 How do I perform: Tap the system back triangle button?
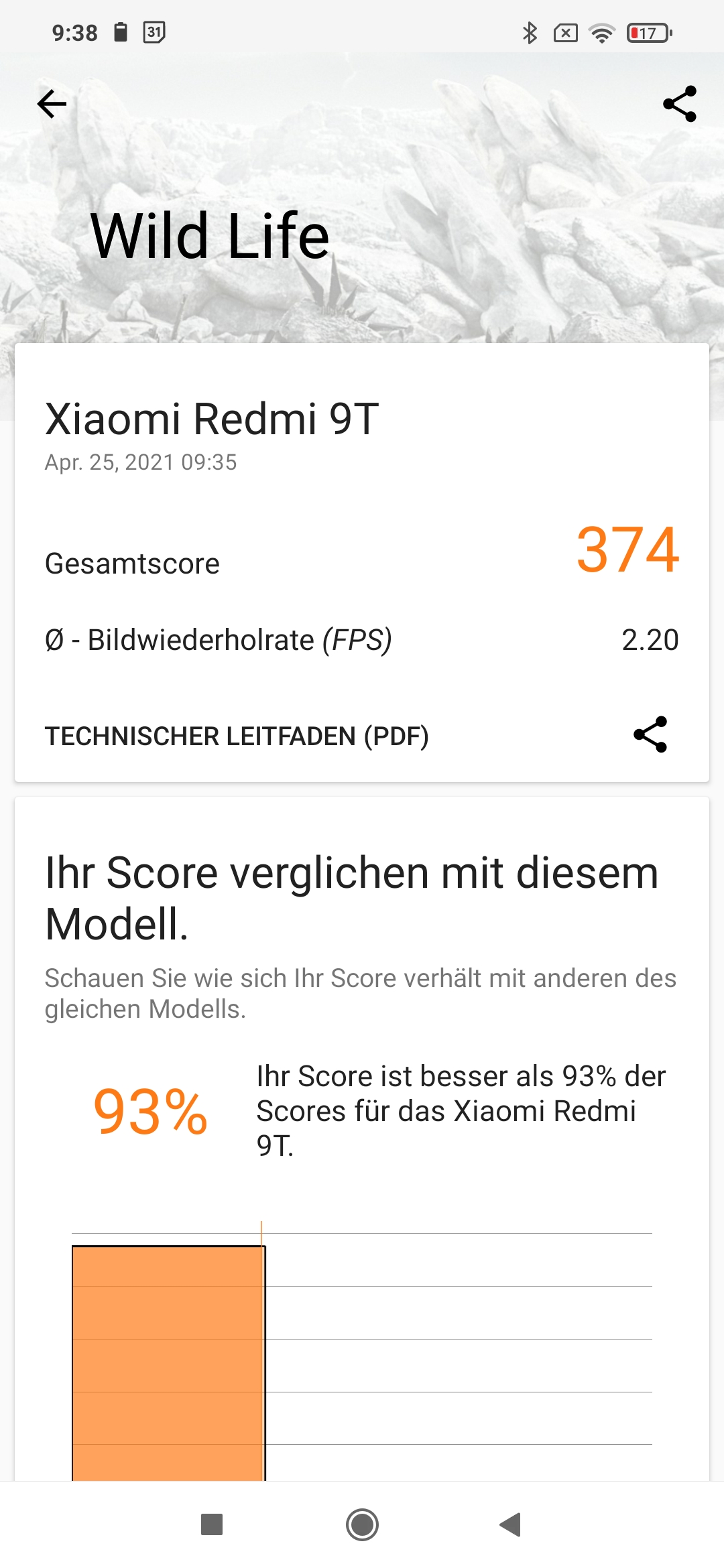click(x=511, y=1524)
